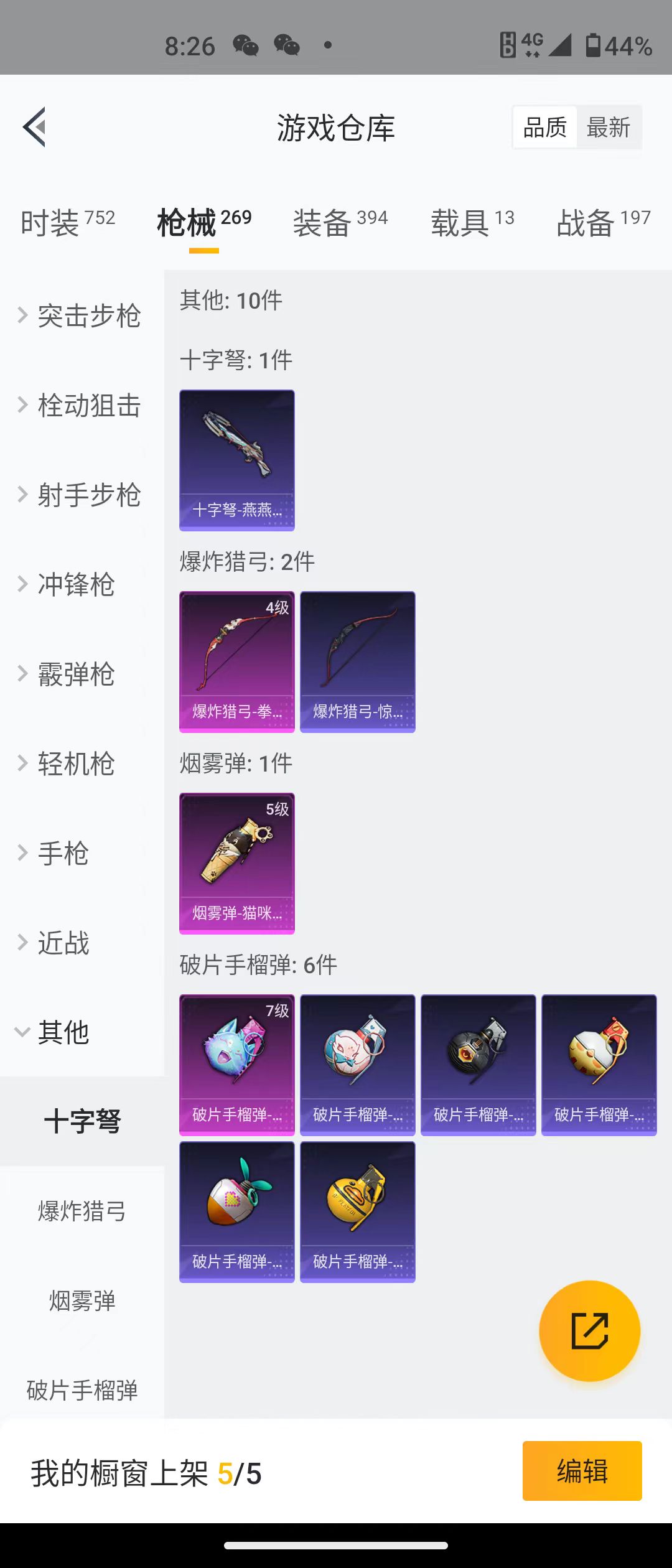Open the 4级 爆炸猎弓-拳 item
672x1568 pixels.
pyautogui.click(x=237, y=662)
